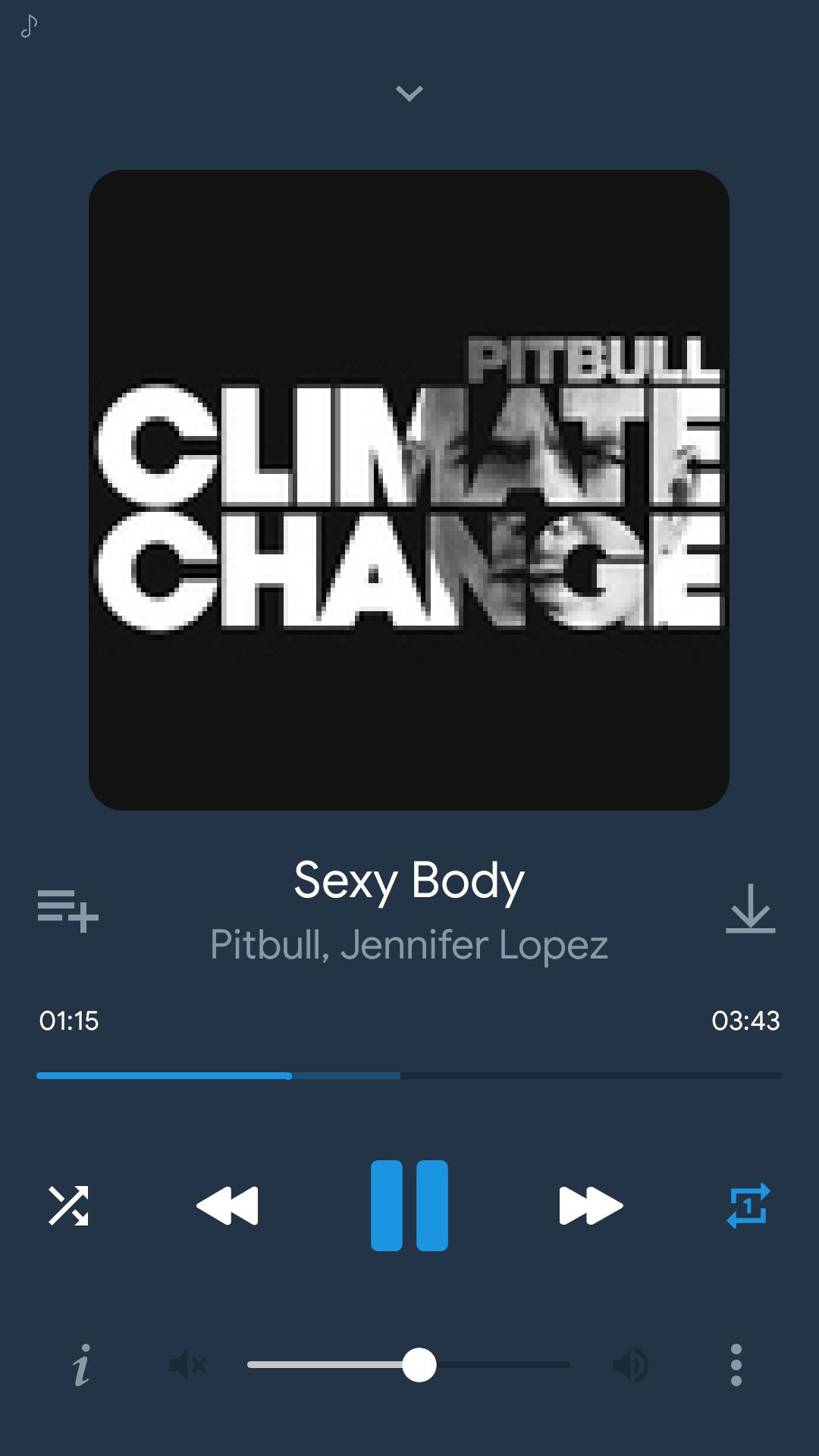The width and height of the screenshot is (819, 1456).
Task: Open the more options menu
Action: (x=736, y=1366)
